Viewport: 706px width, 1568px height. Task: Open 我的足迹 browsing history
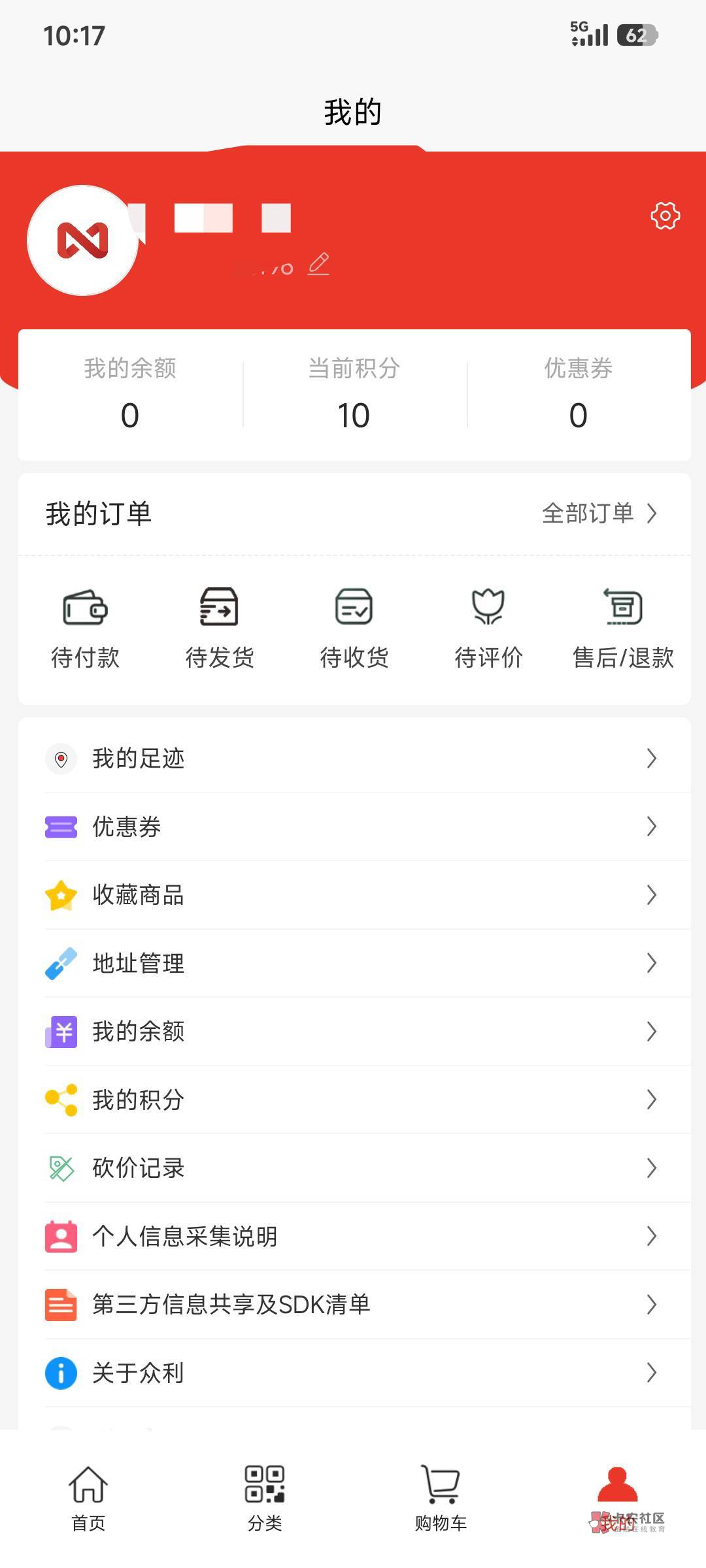[x=353, y=759]
